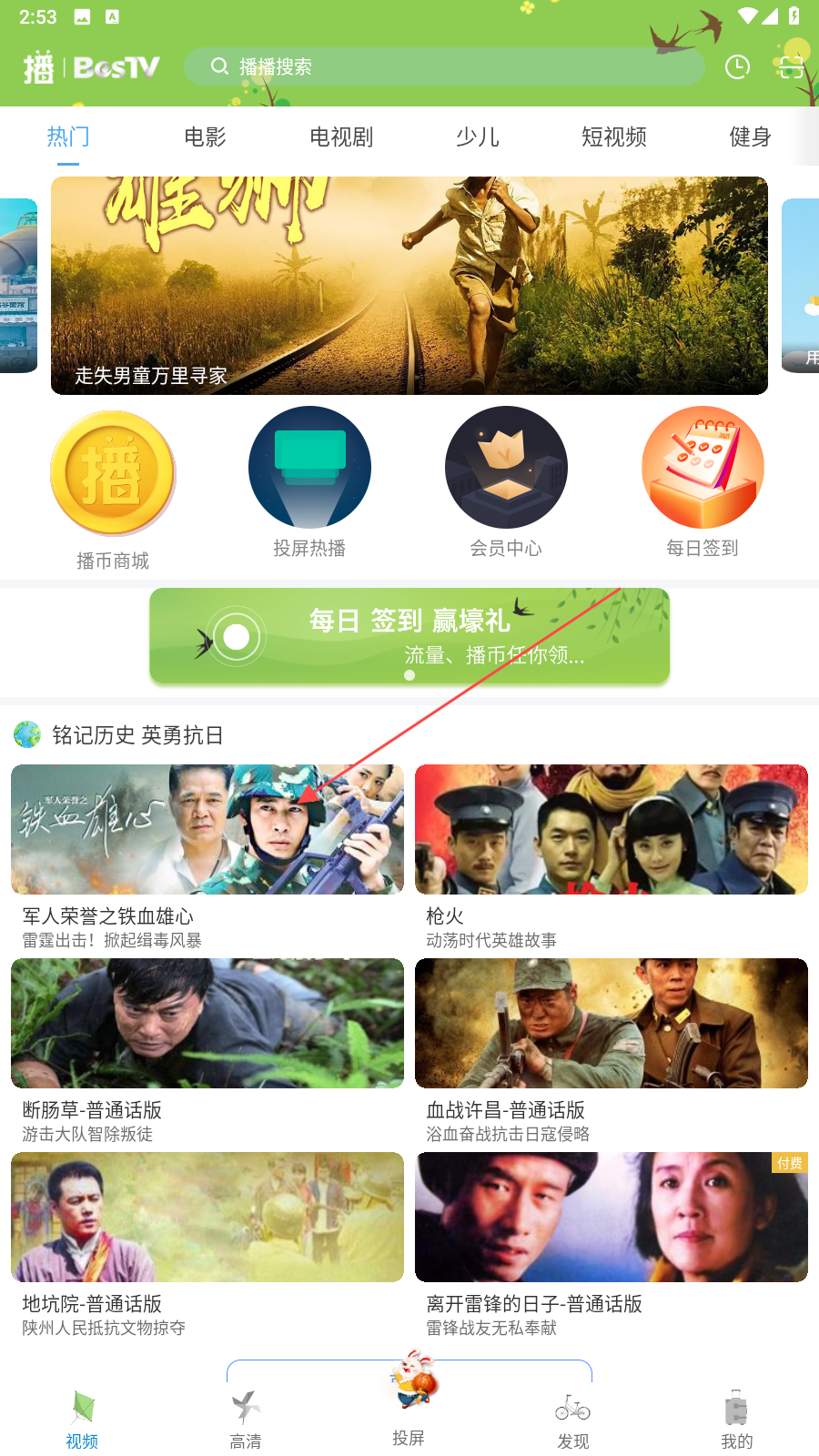Open 血战许昌-普通话版

612,1049
